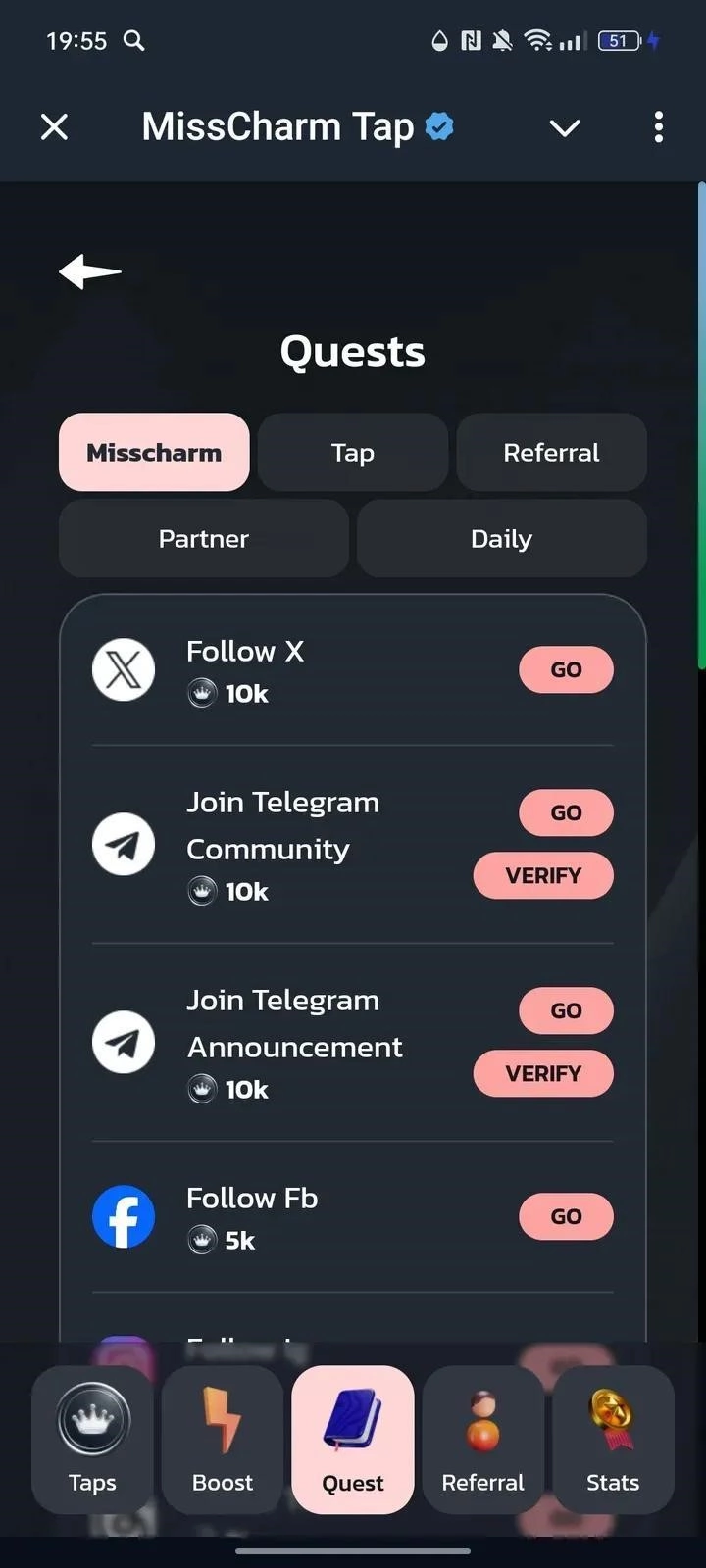Open the Stats section
Viewport: 706px width, 1568px height.
tap(613, 1439)
